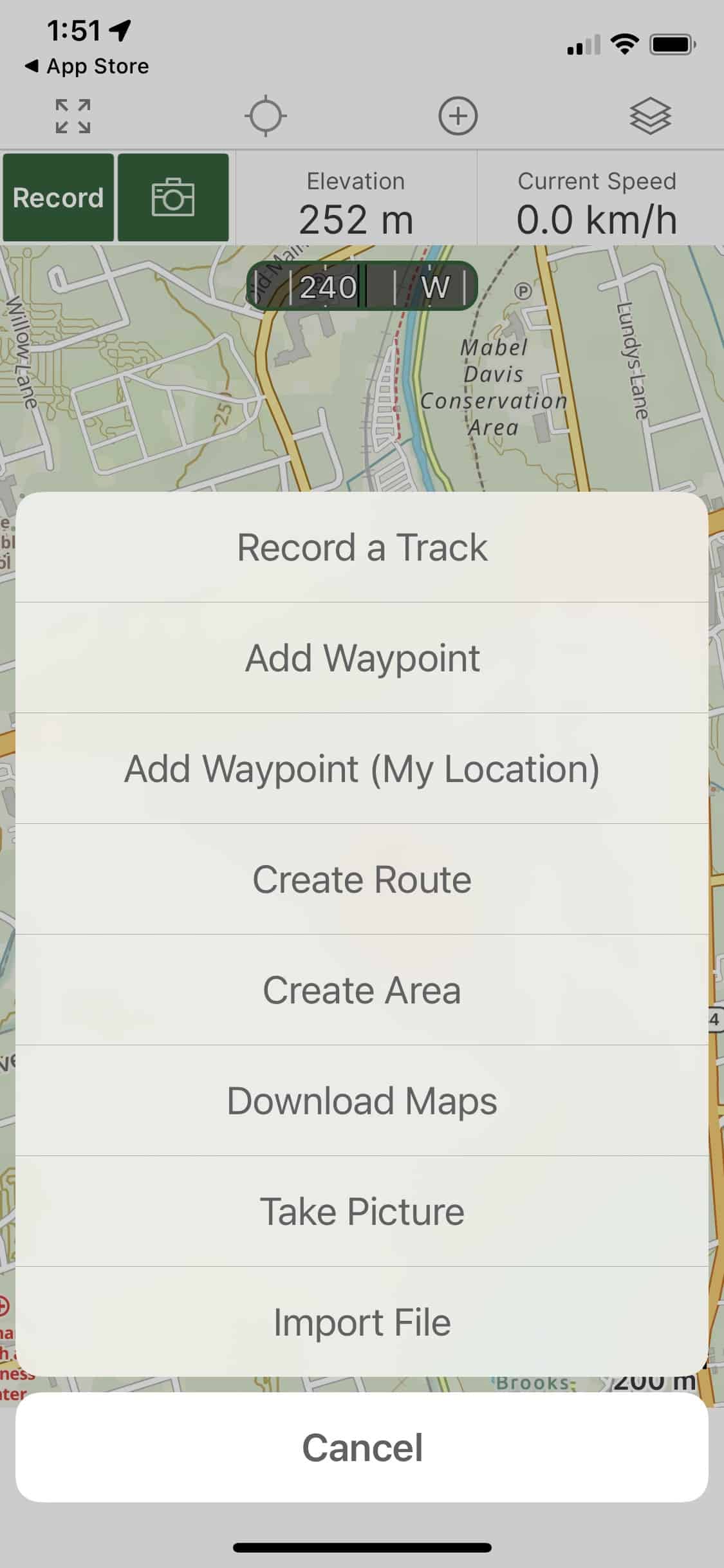This screenshot has width=724, height=1568.
Task: Choose Create Area
Action: [362, 990]
